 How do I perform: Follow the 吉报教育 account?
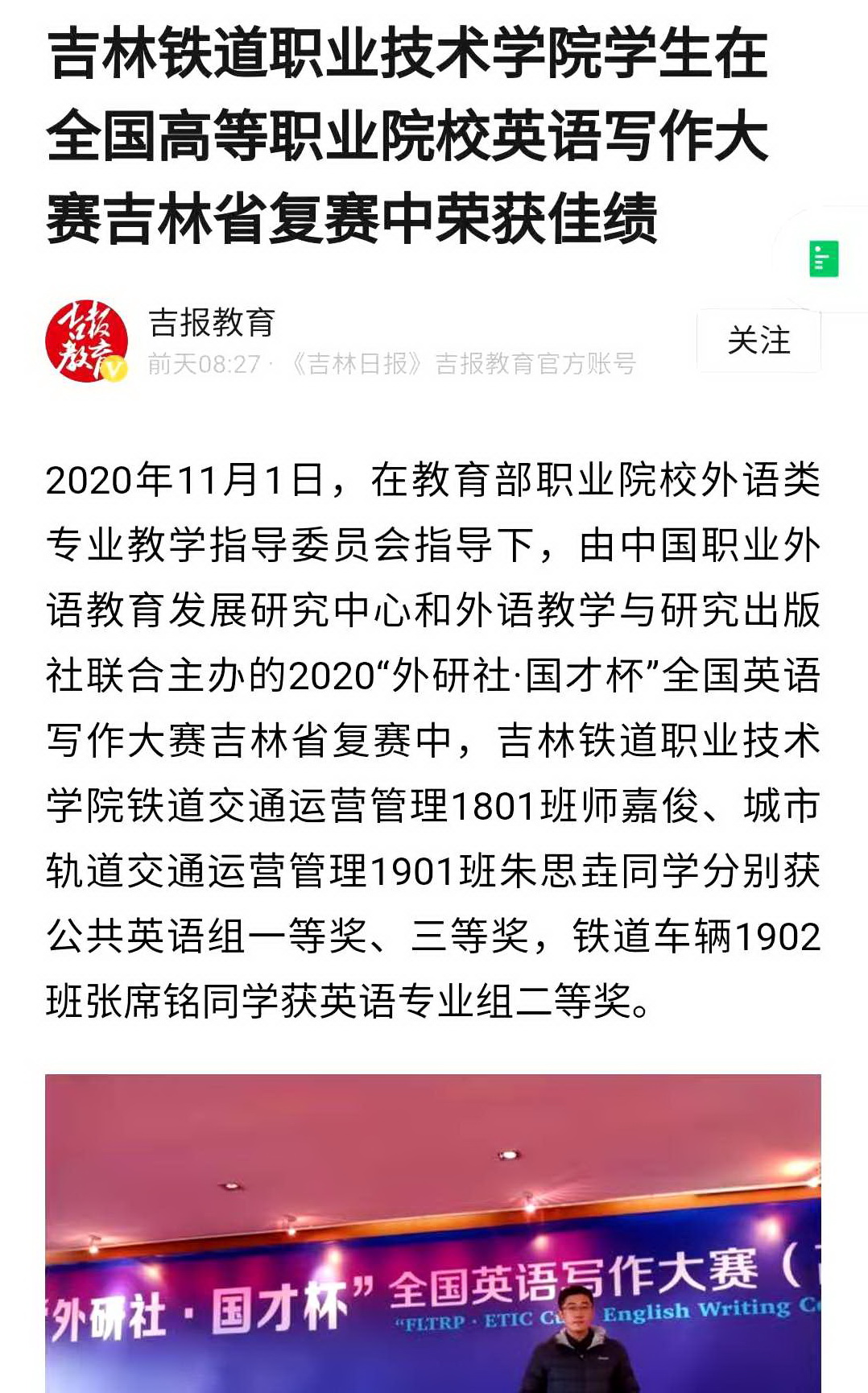coord(758,341)
